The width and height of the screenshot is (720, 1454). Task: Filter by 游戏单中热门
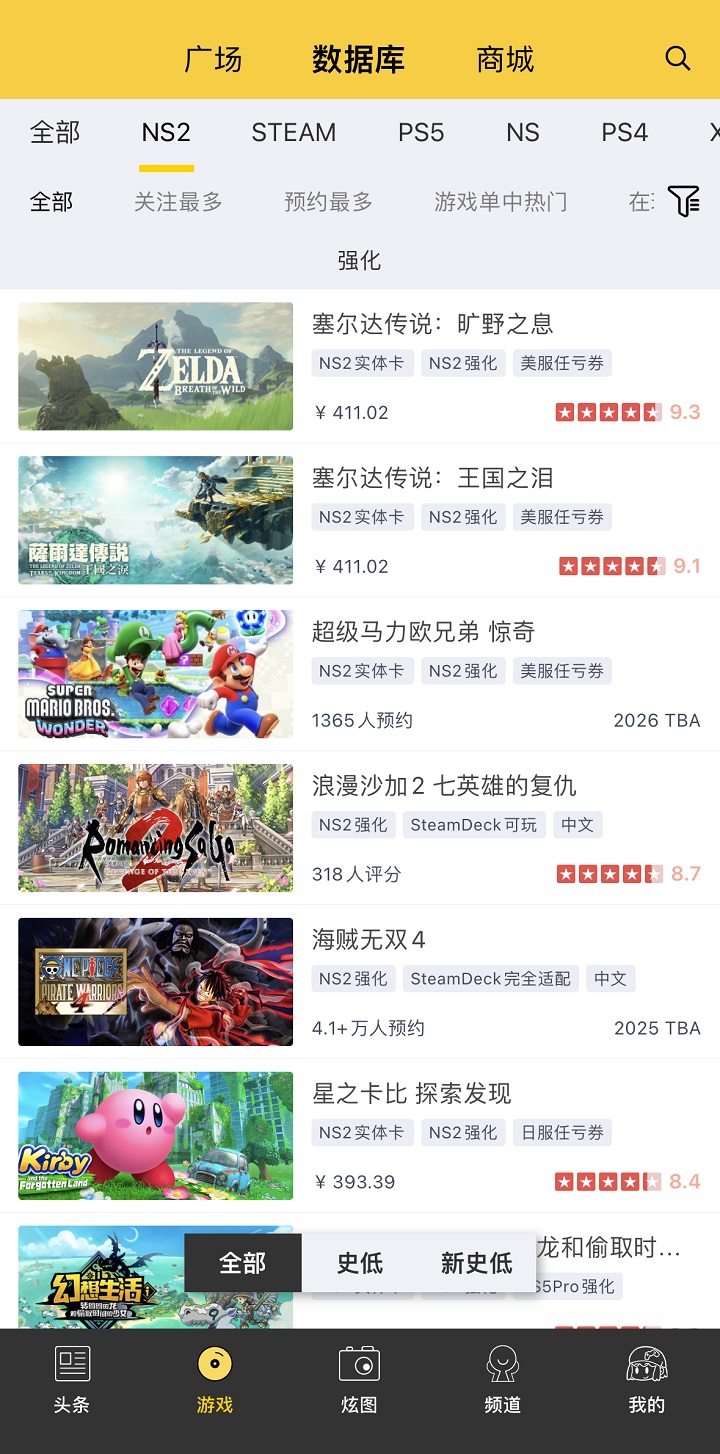coord(500,202)
